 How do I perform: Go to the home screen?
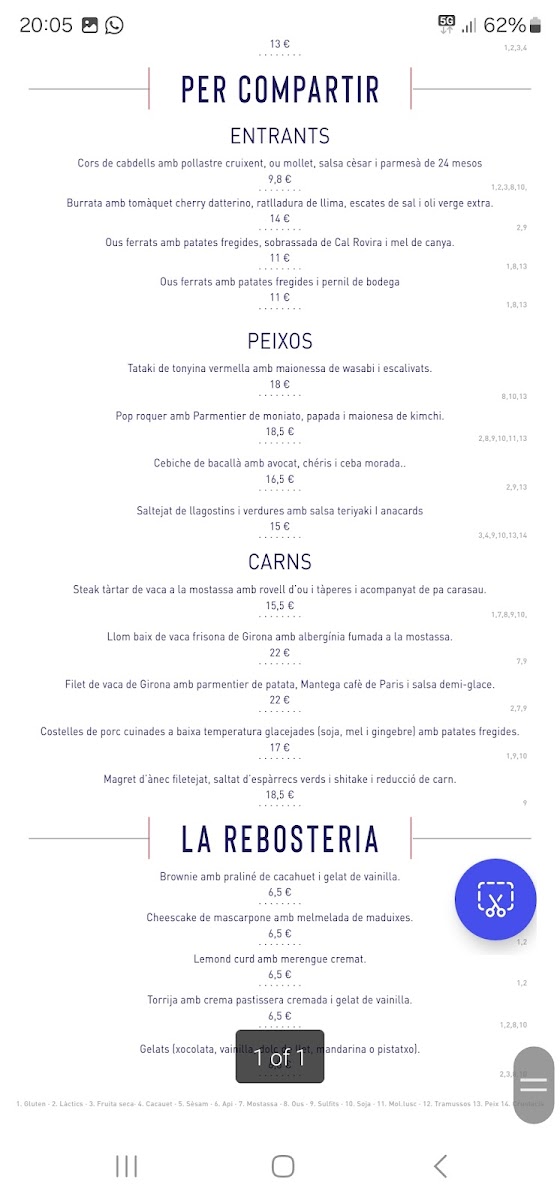click(283, 1166)
